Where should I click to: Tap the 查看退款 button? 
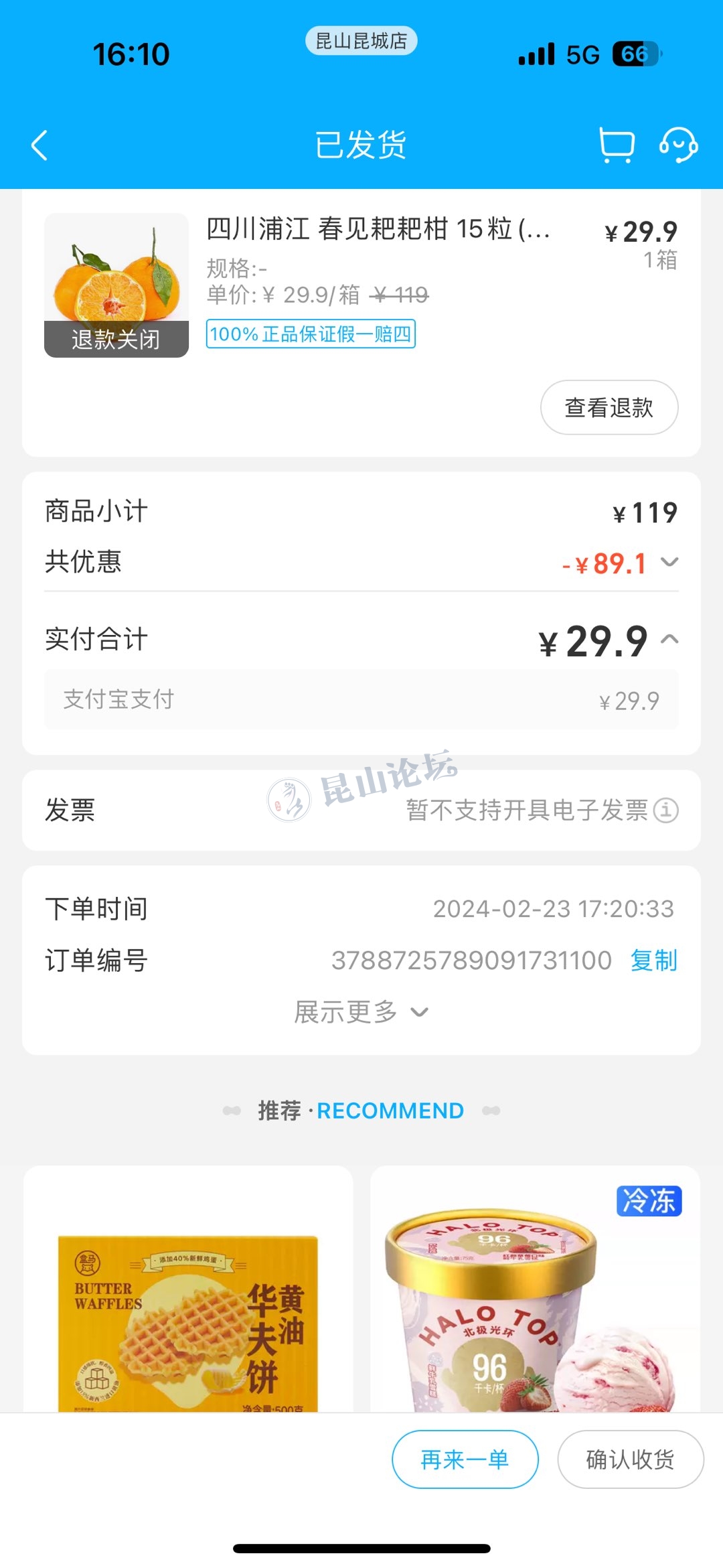point(609,407)
